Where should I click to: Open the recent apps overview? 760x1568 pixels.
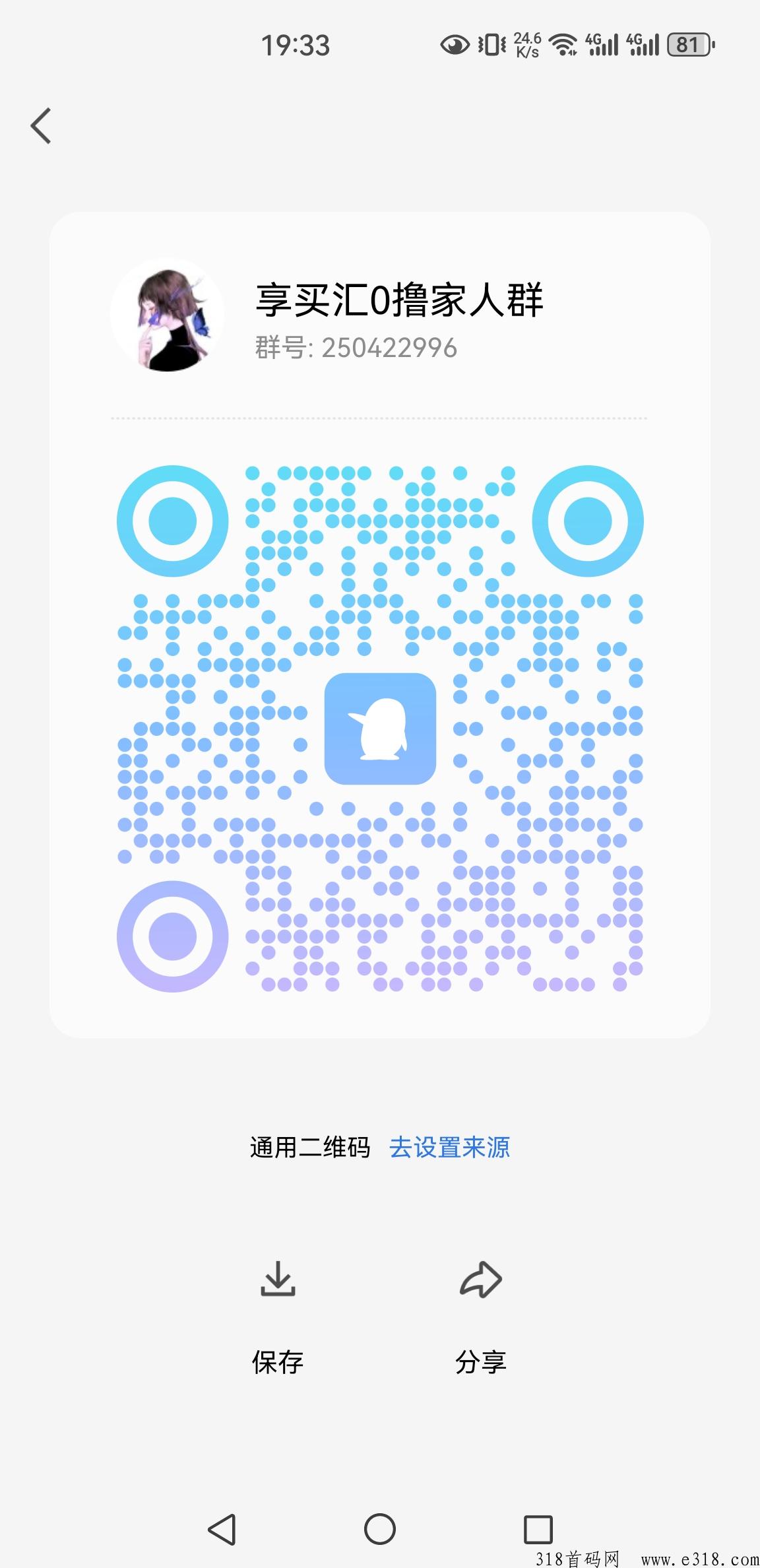tap(538, 1529)
